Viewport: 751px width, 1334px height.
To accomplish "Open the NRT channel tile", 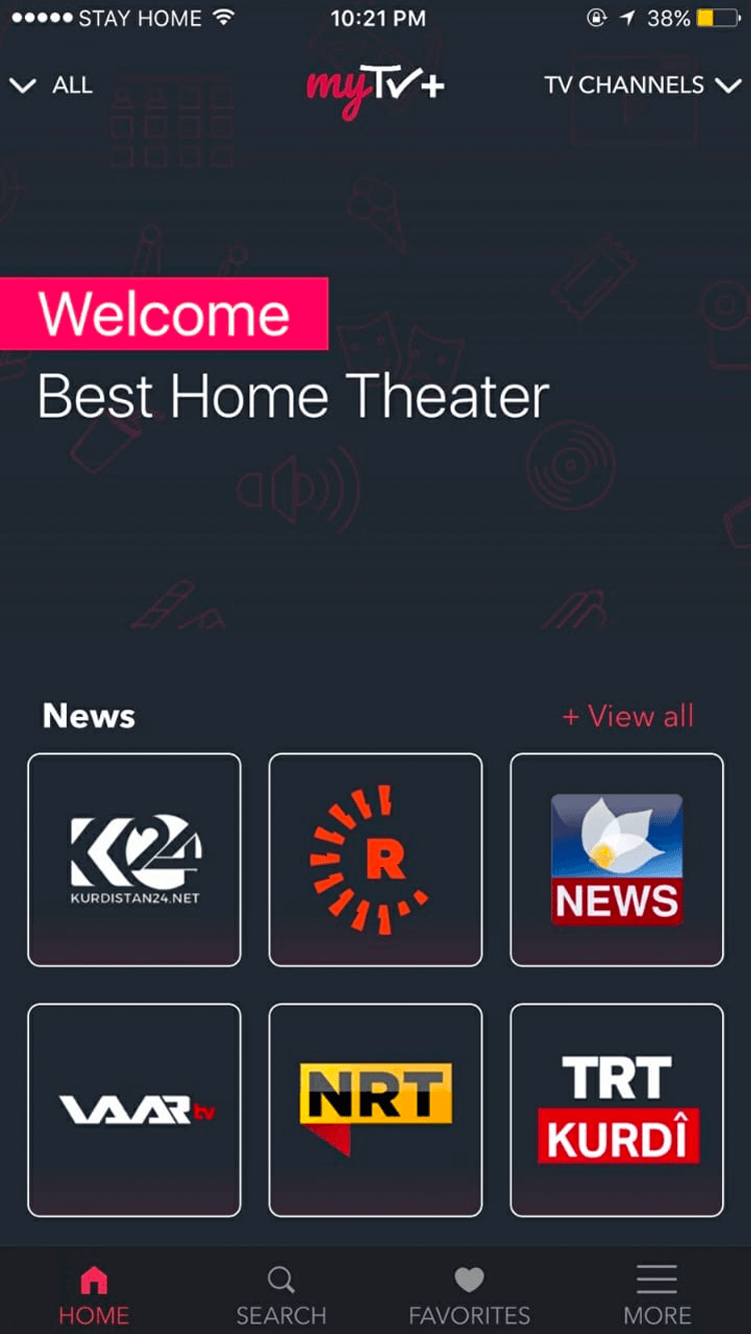I will (375, 1110).
